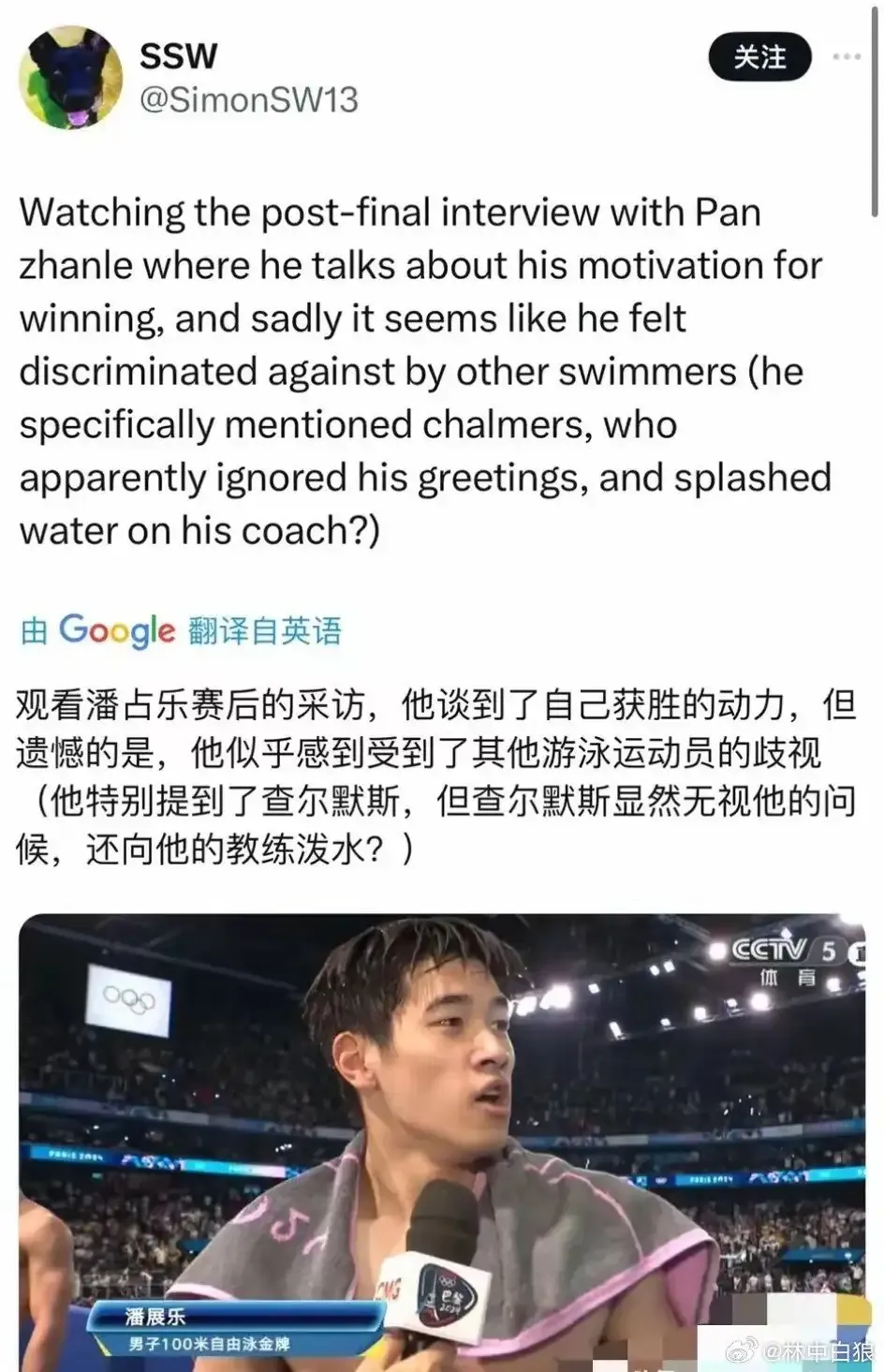Follow SSW with the 关注 button
The image size is (884, 1372).
(759, 58)
